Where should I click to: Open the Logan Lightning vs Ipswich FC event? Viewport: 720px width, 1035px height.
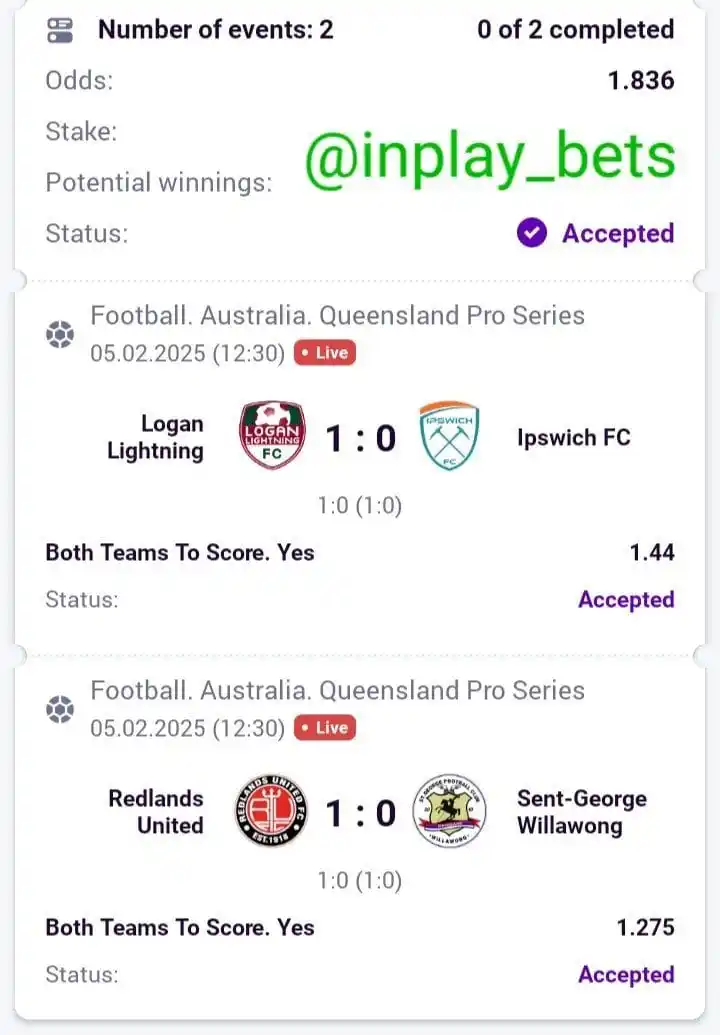pyautogui.click(x=360, y=438)
